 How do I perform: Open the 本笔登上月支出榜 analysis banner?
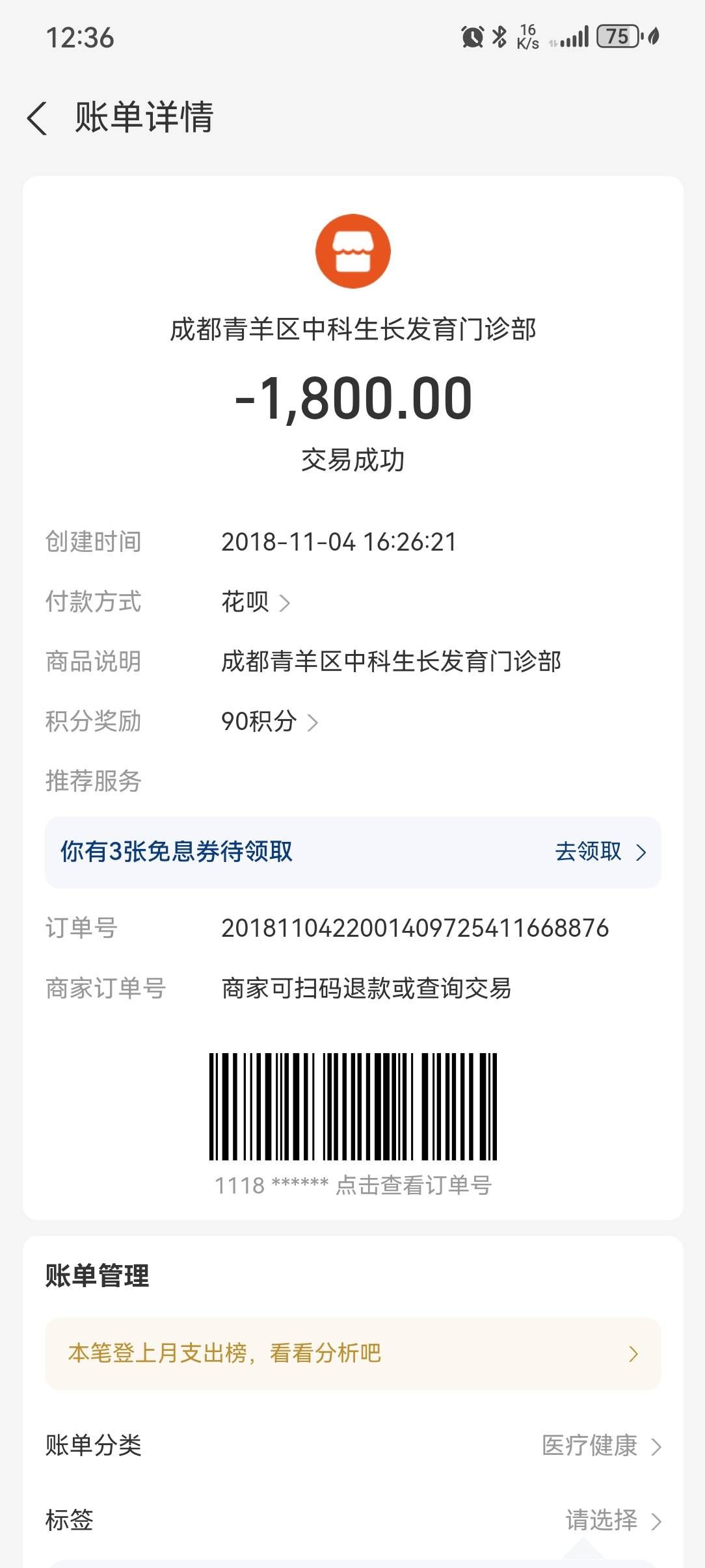(352, 1353)
